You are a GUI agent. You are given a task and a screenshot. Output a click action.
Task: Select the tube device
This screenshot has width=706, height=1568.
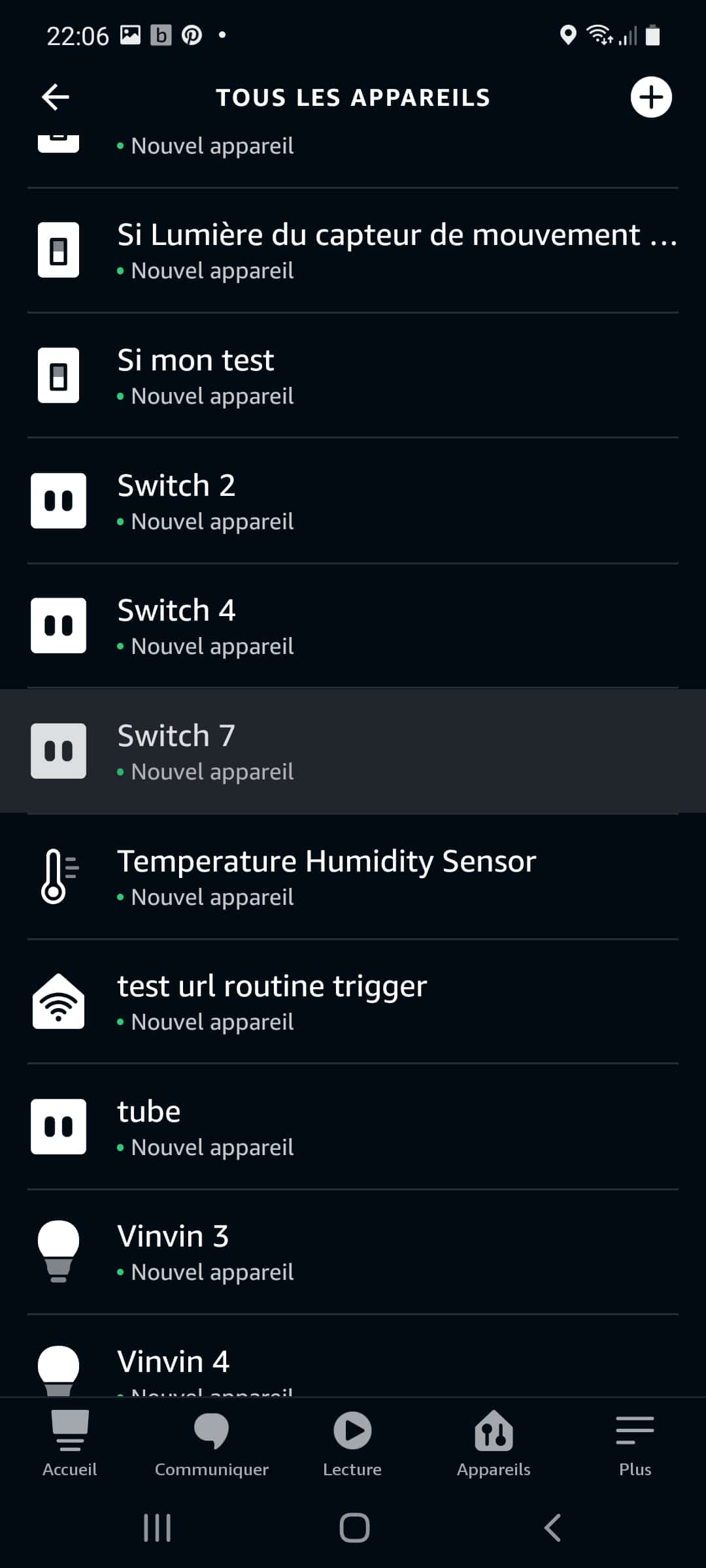(353, 1126)
